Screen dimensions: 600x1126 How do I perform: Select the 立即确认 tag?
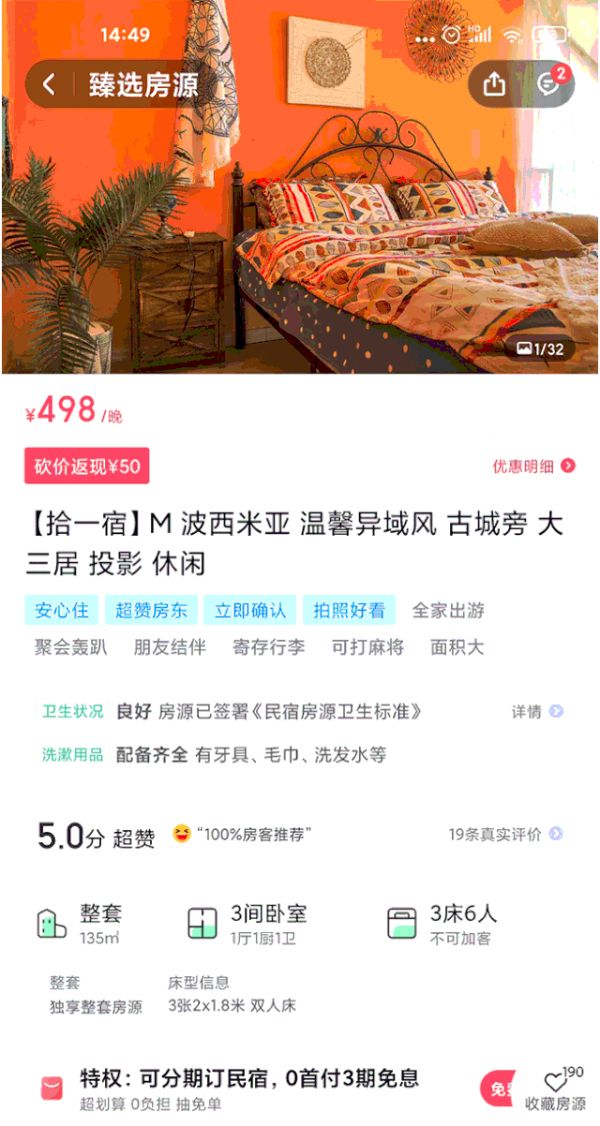click(250, 610)
